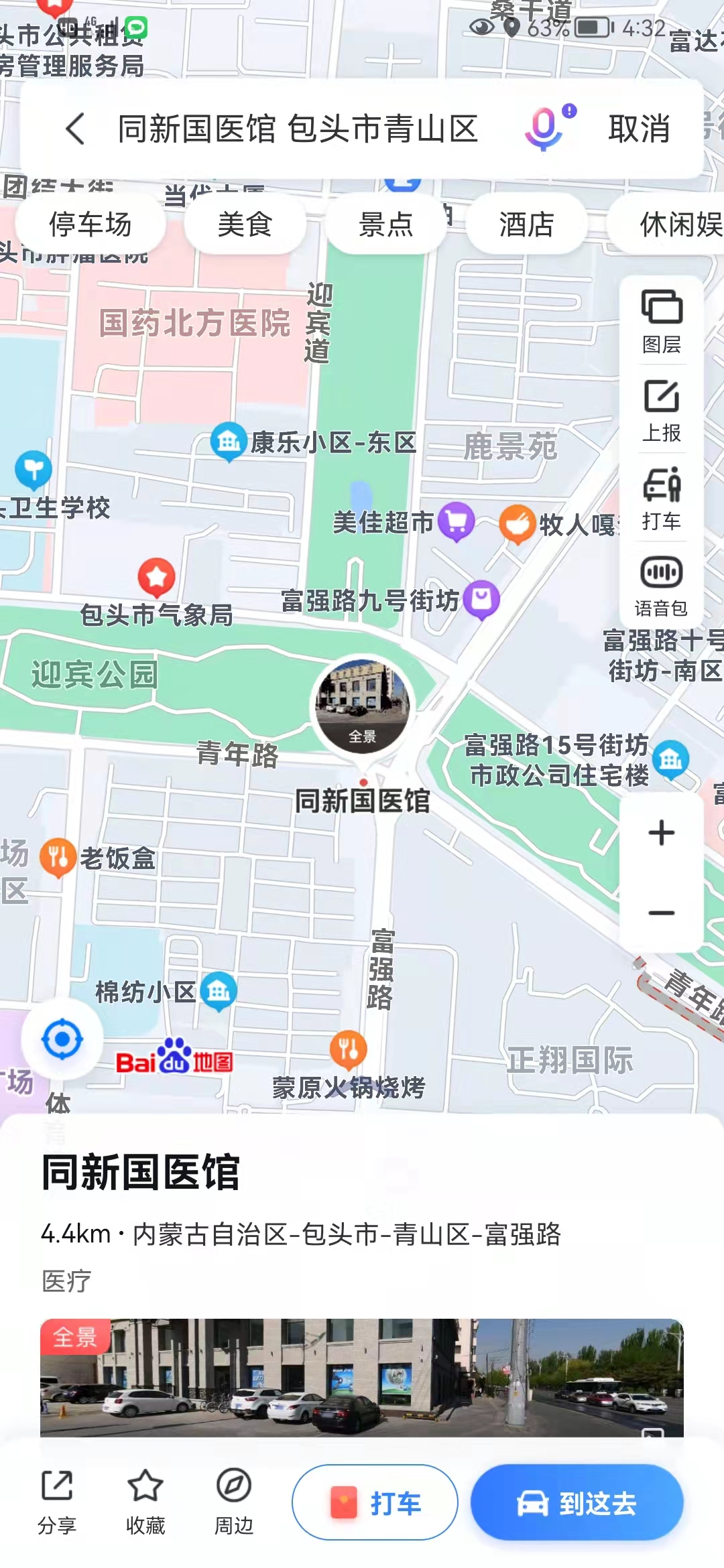Screen dimensions: 724x1568
Task: Open the 上报 report tool
Action: coord(662,410)
